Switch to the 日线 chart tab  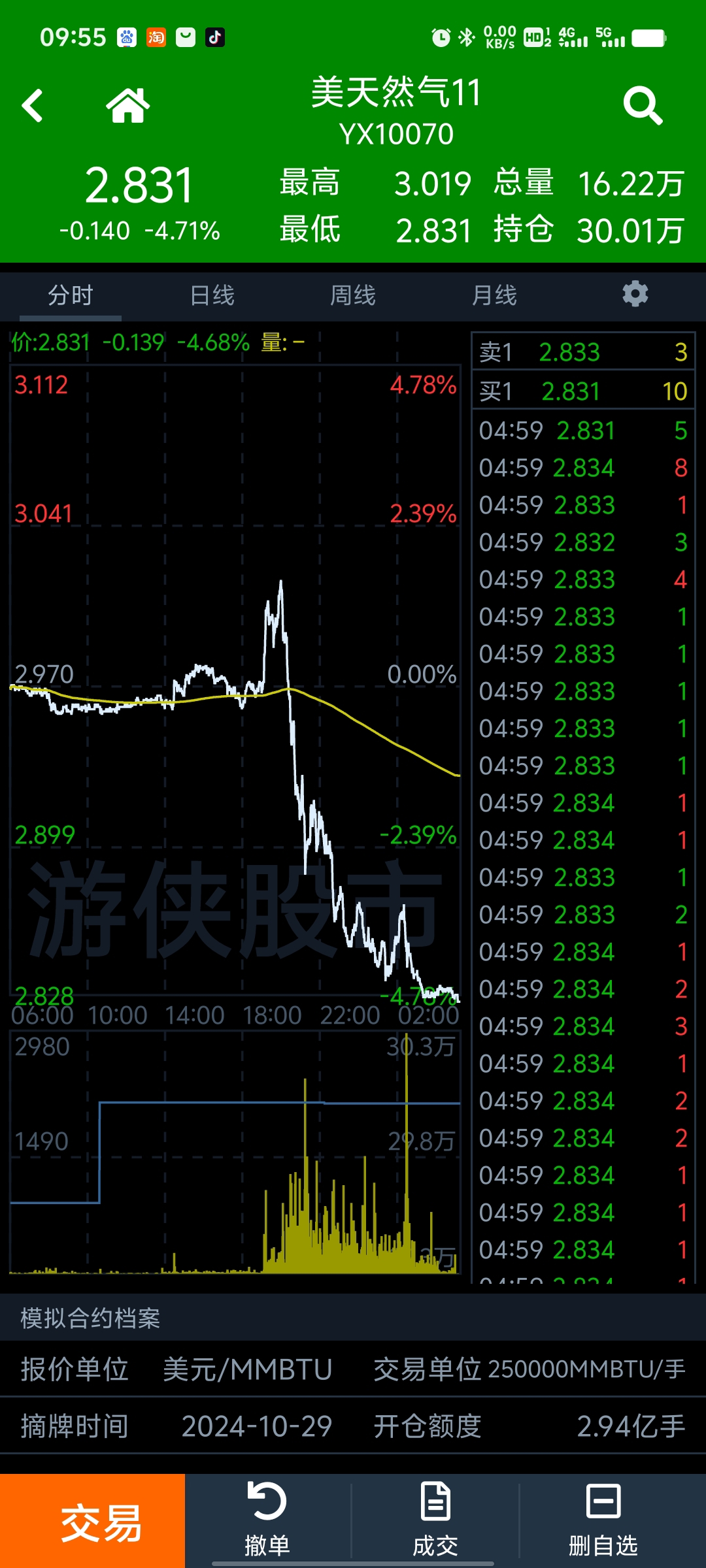212,295
